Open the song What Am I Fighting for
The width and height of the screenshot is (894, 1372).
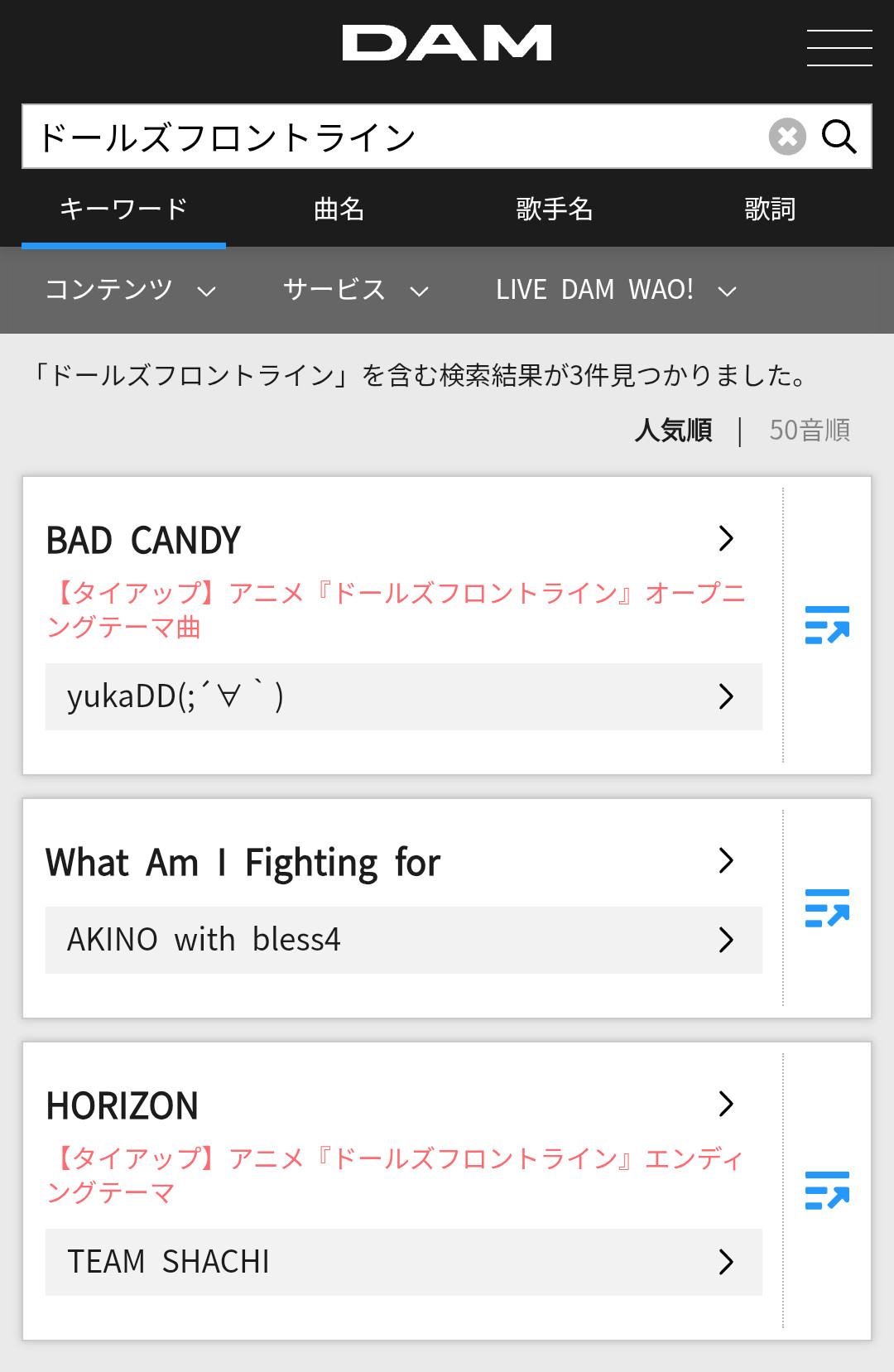pos(389,862)
